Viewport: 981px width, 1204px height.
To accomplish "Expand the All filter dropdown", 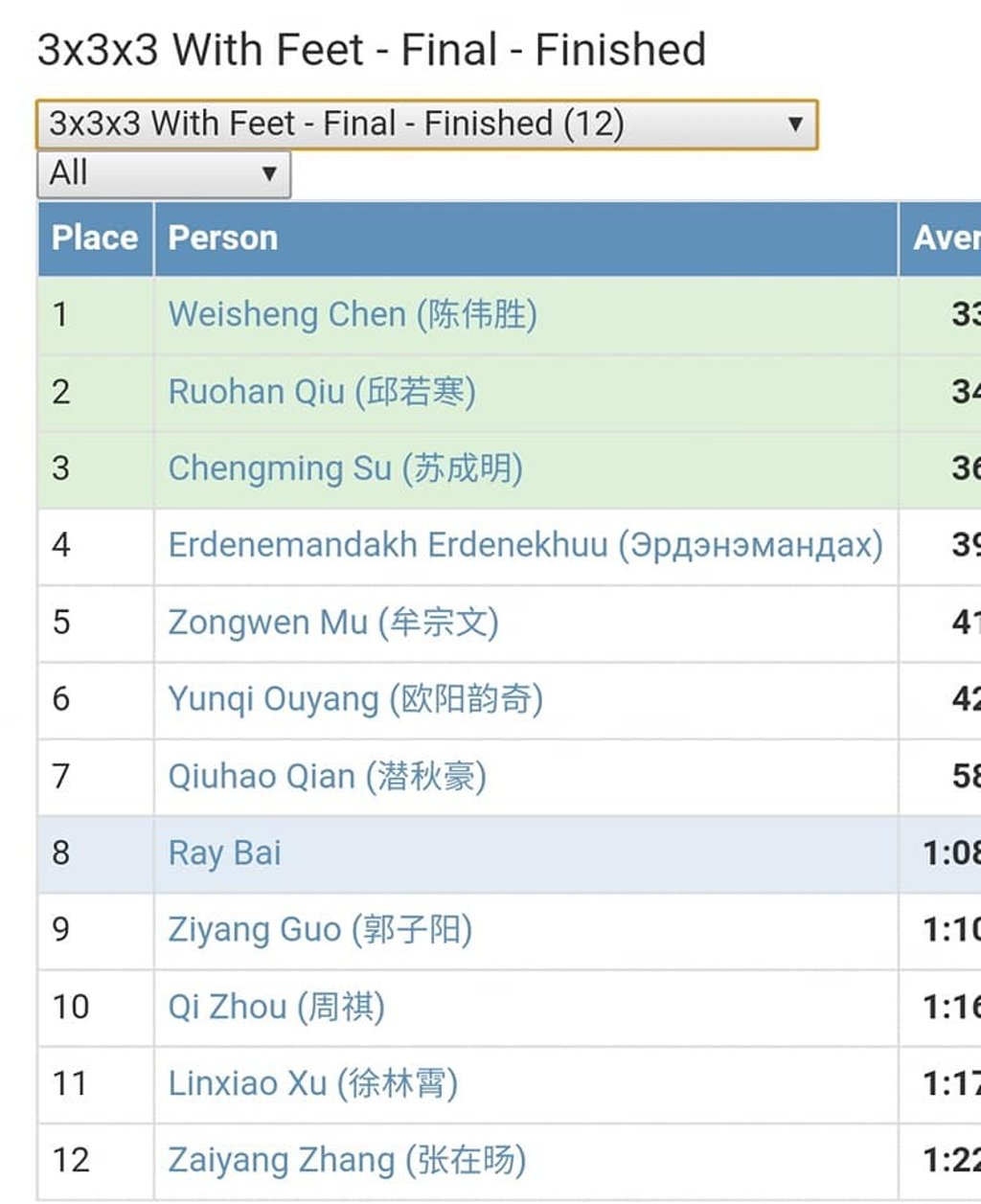I will pos(163,174).
